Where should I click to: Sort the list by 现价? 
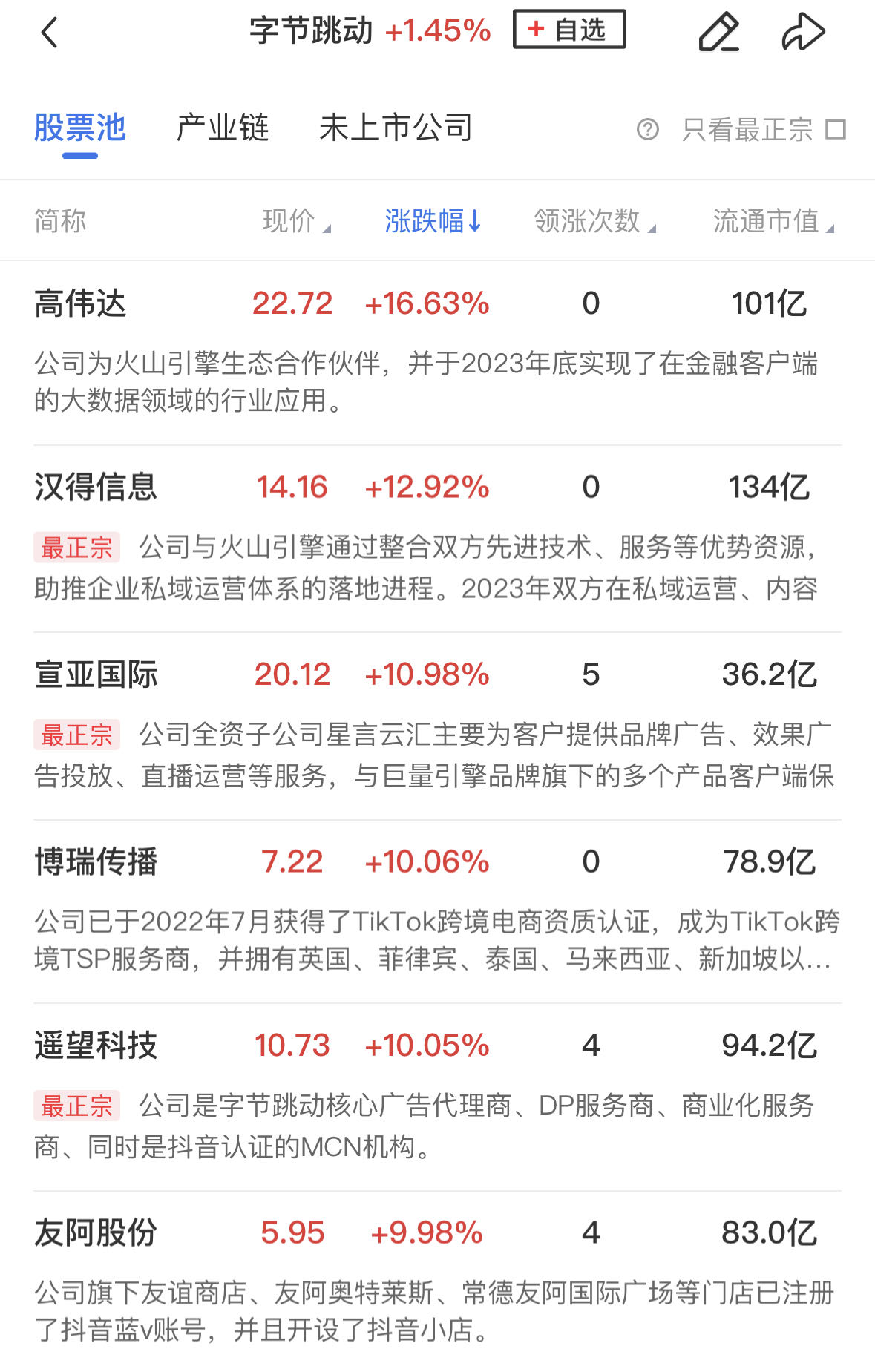coord(296,221)
